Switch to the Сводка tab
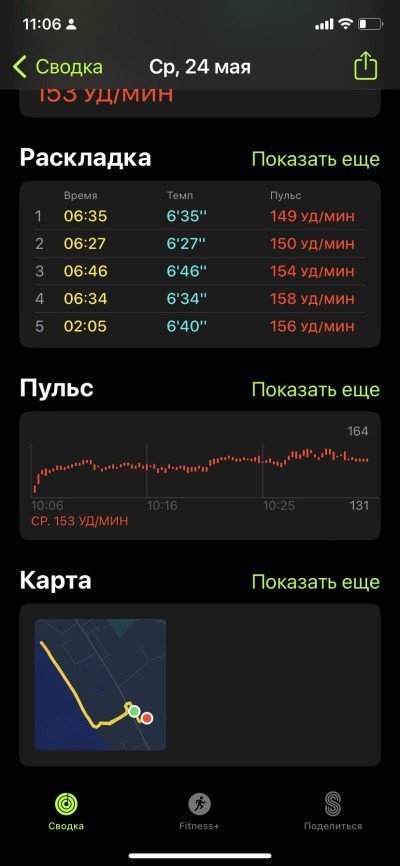Viewport: 400px width, 866px height. 66,811
